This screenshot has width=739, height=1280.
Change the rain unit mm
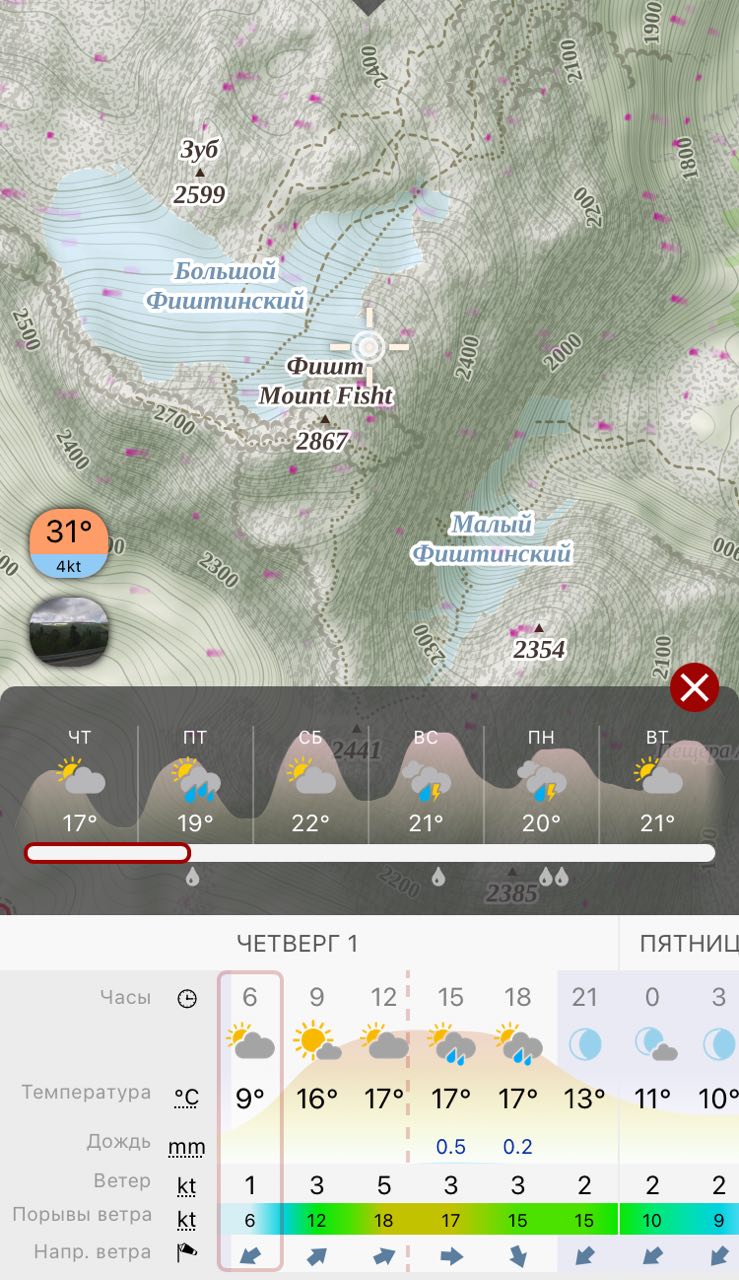187,1146
